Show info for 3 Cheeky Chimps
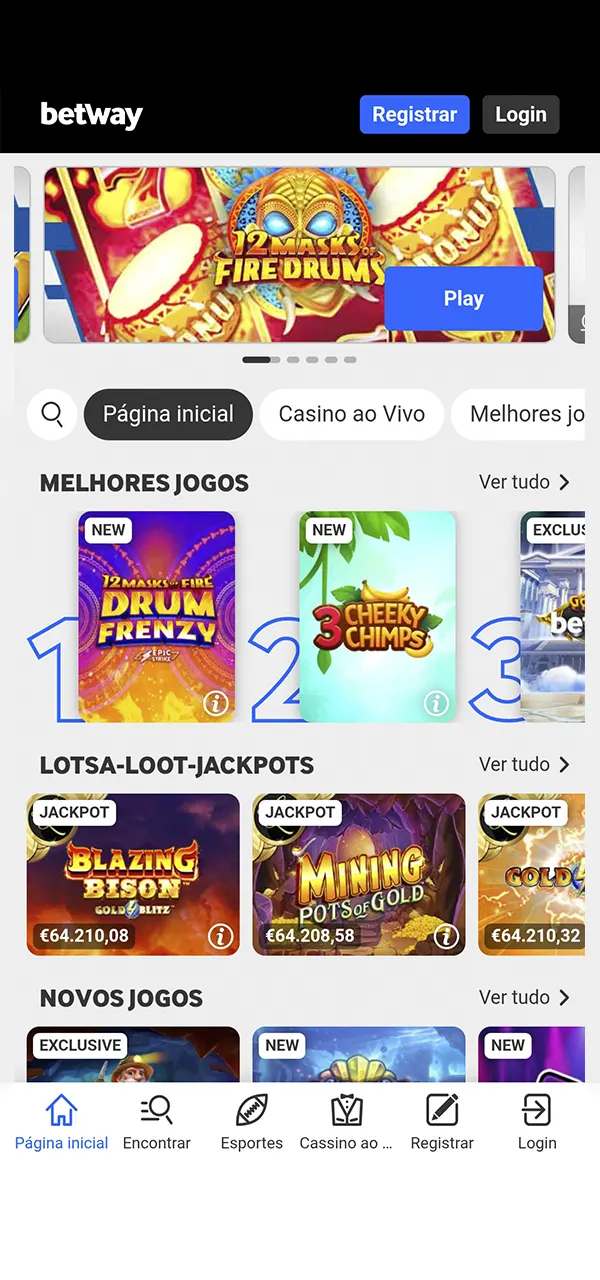This screenshot has width=600, height=1280. (436, 704)
